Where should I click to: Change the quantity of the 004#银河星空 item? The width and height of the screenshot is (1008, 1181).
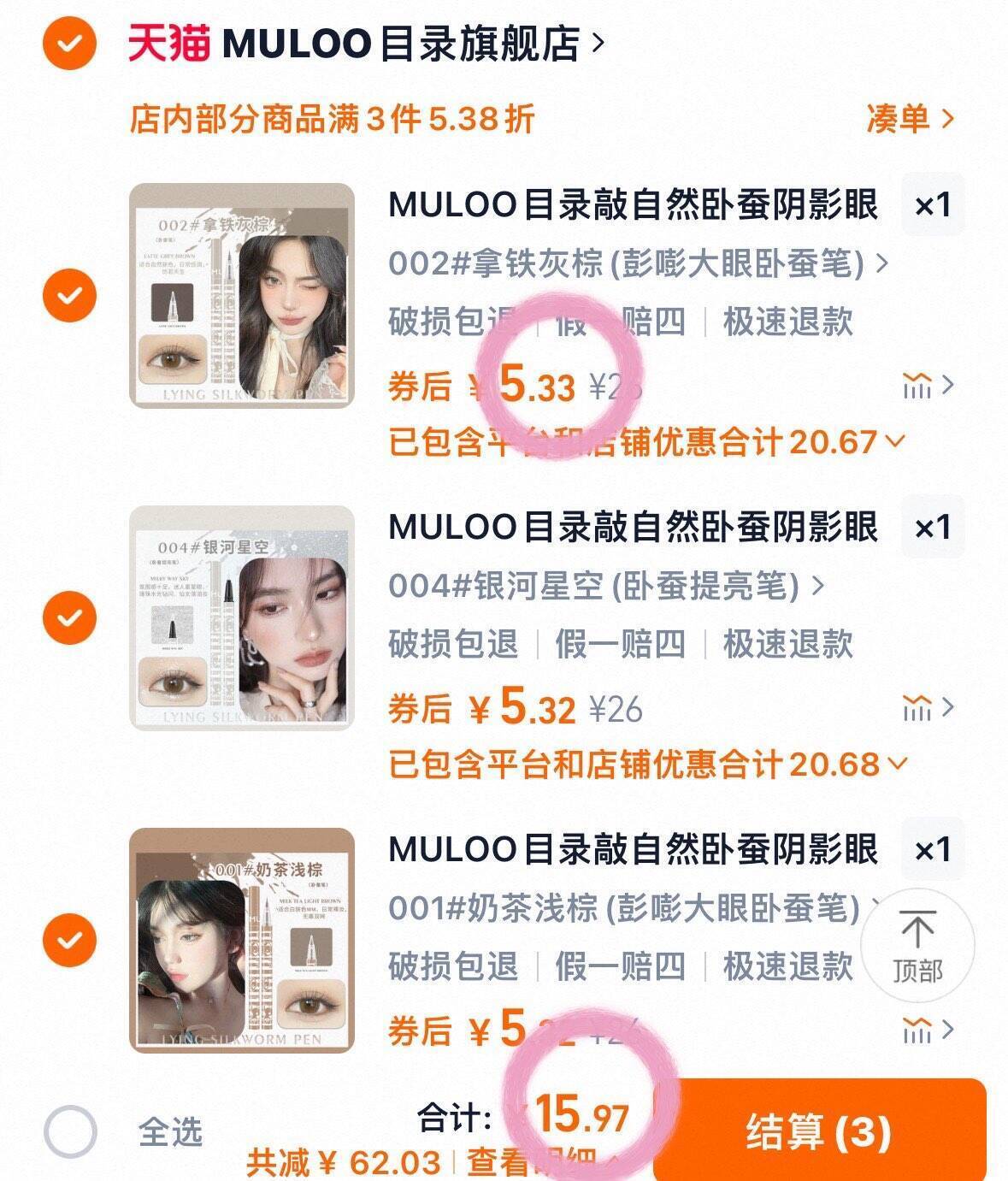click(932, 528)
